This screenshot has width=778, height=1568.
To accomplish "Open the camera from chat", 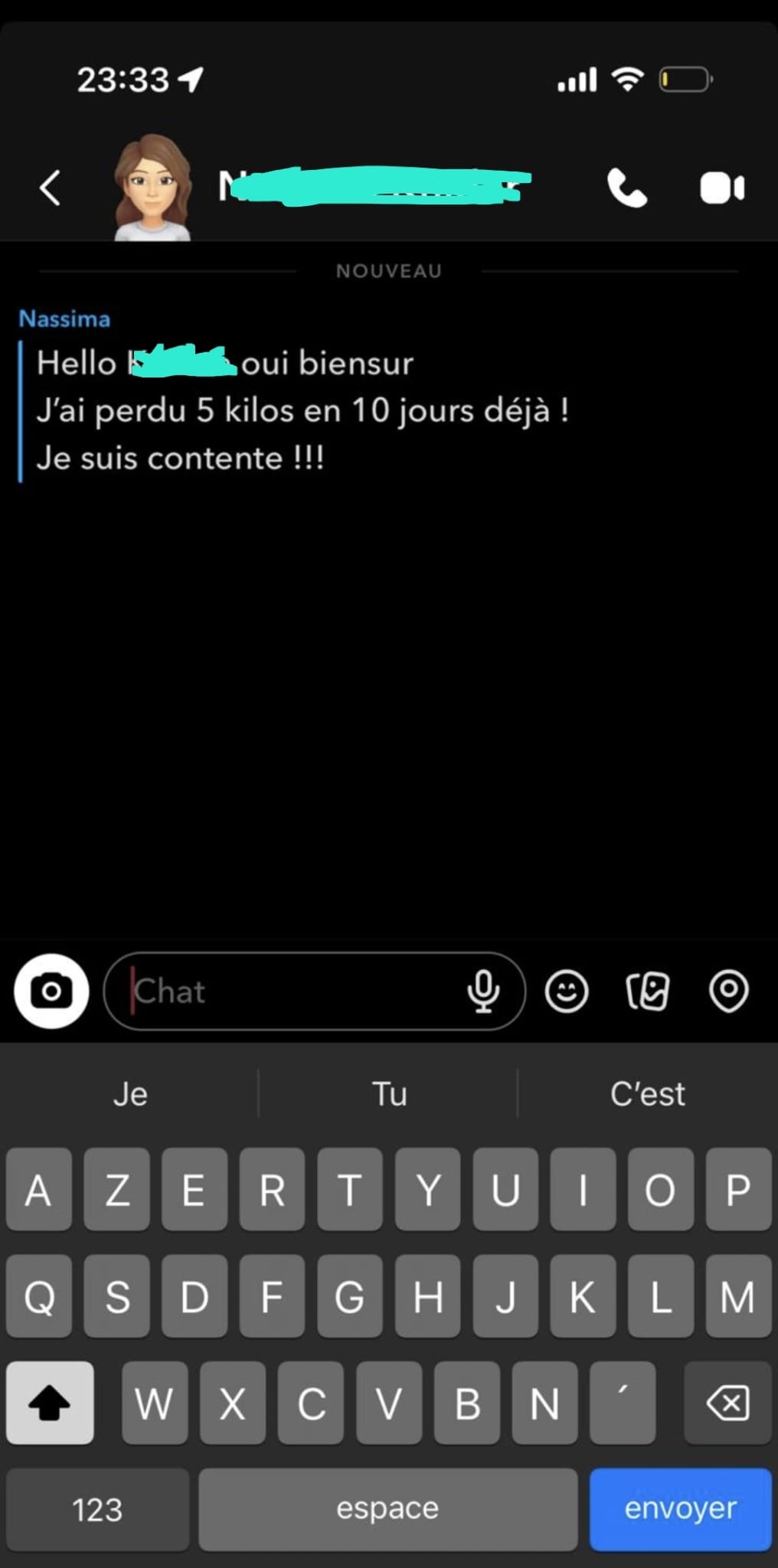I will (x=51, y=991).
